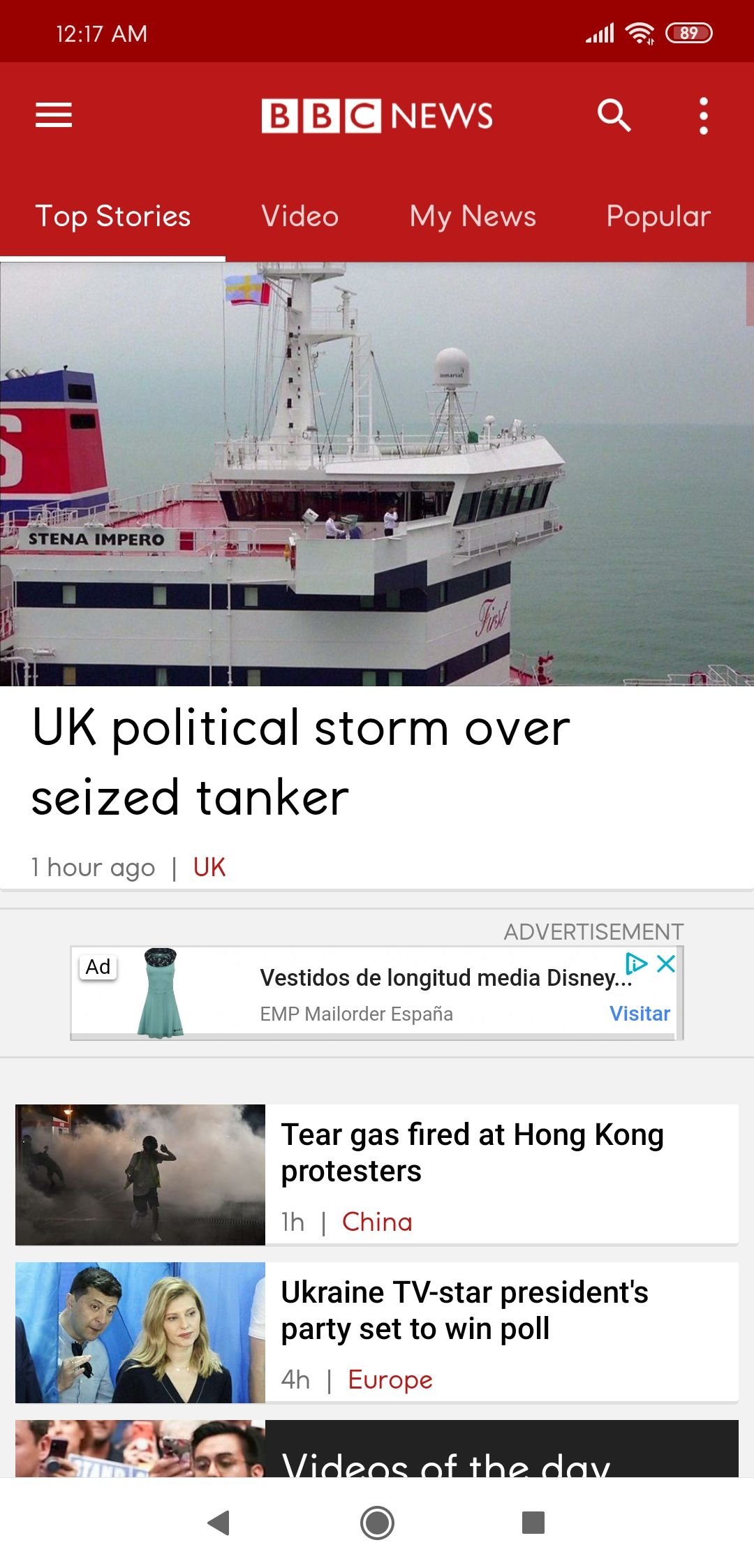Screen dimensions: 754x1568
Task: Open the China topic link
Action: pyautogui.click(x=377, y=1222)
